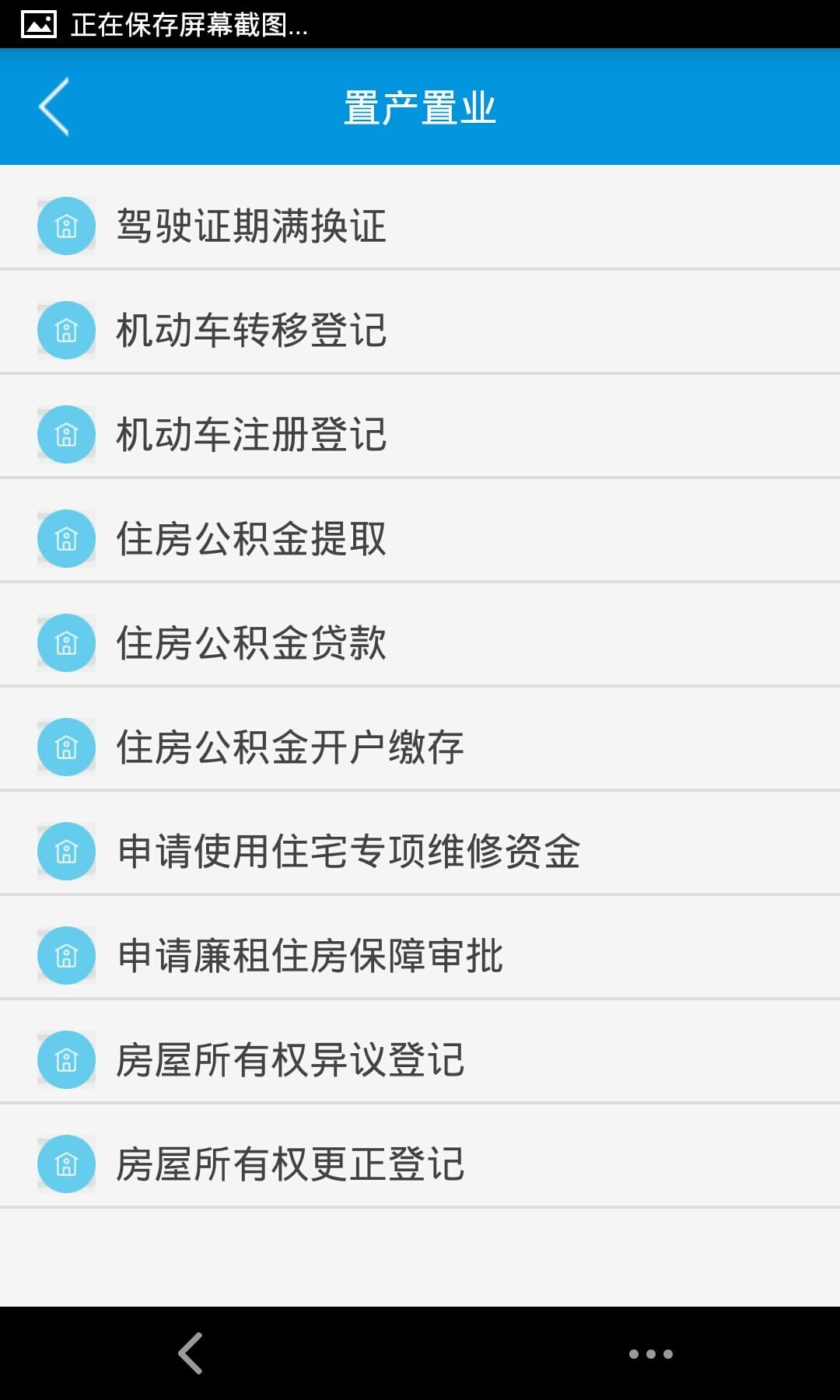The width and height of the screenshot is (840, 1400).
Task: Open 机动车转移登记
Action: point(420,330)
